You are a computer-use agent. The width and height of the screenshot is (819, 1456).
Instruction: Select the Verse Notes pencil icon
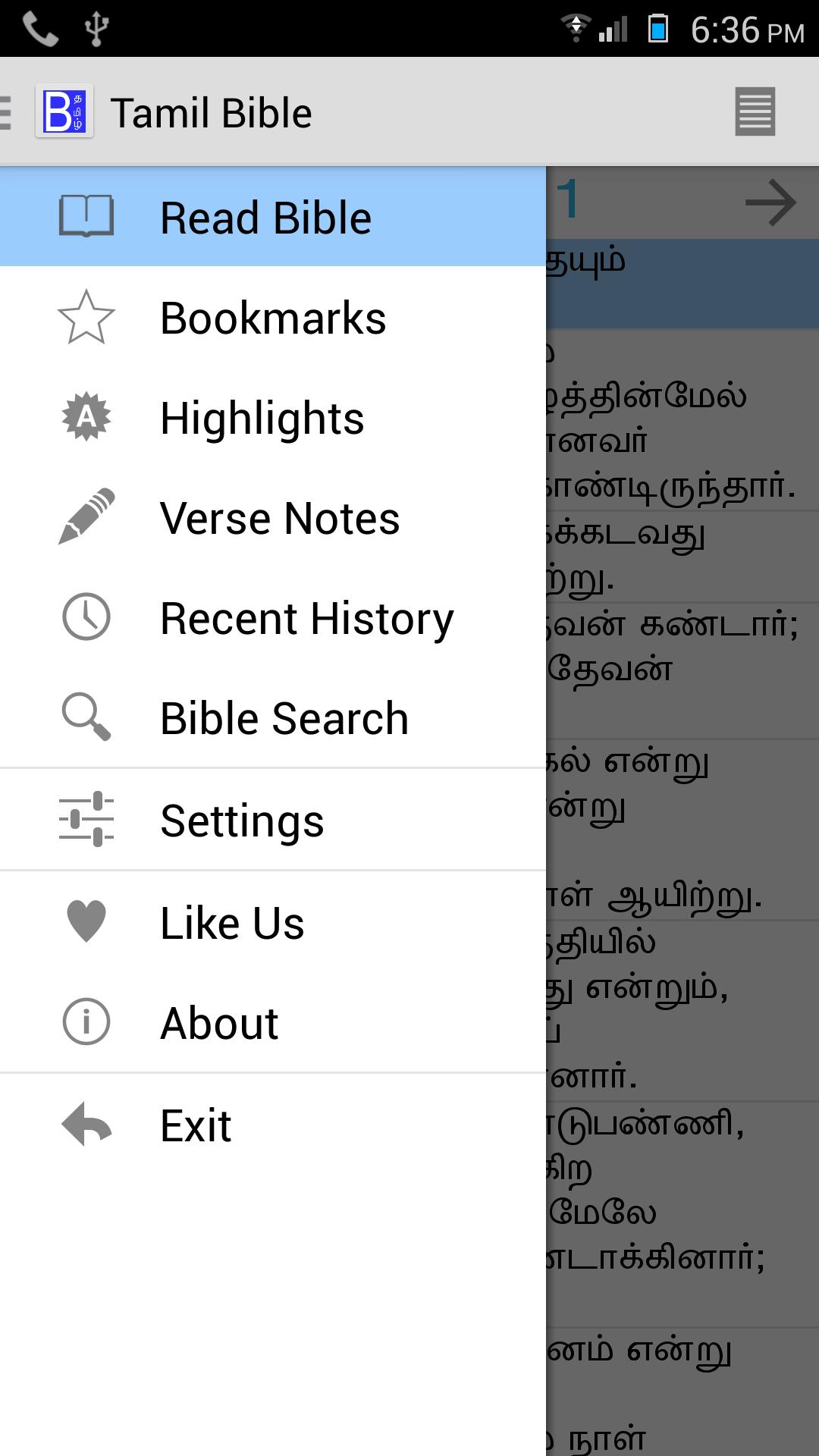(86, 518)
